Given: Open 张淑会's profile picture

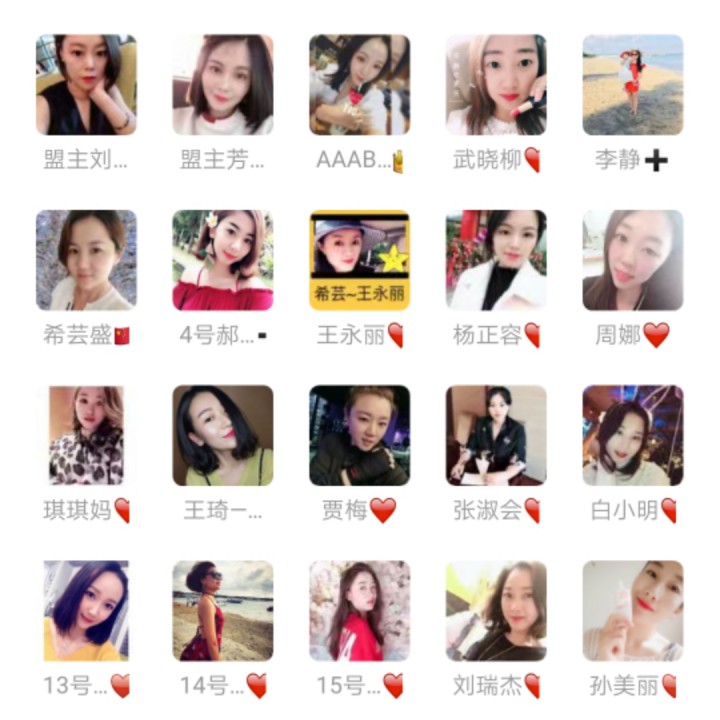Looking at the screenshot, I should pyautogui.click(x=496, y=436).
